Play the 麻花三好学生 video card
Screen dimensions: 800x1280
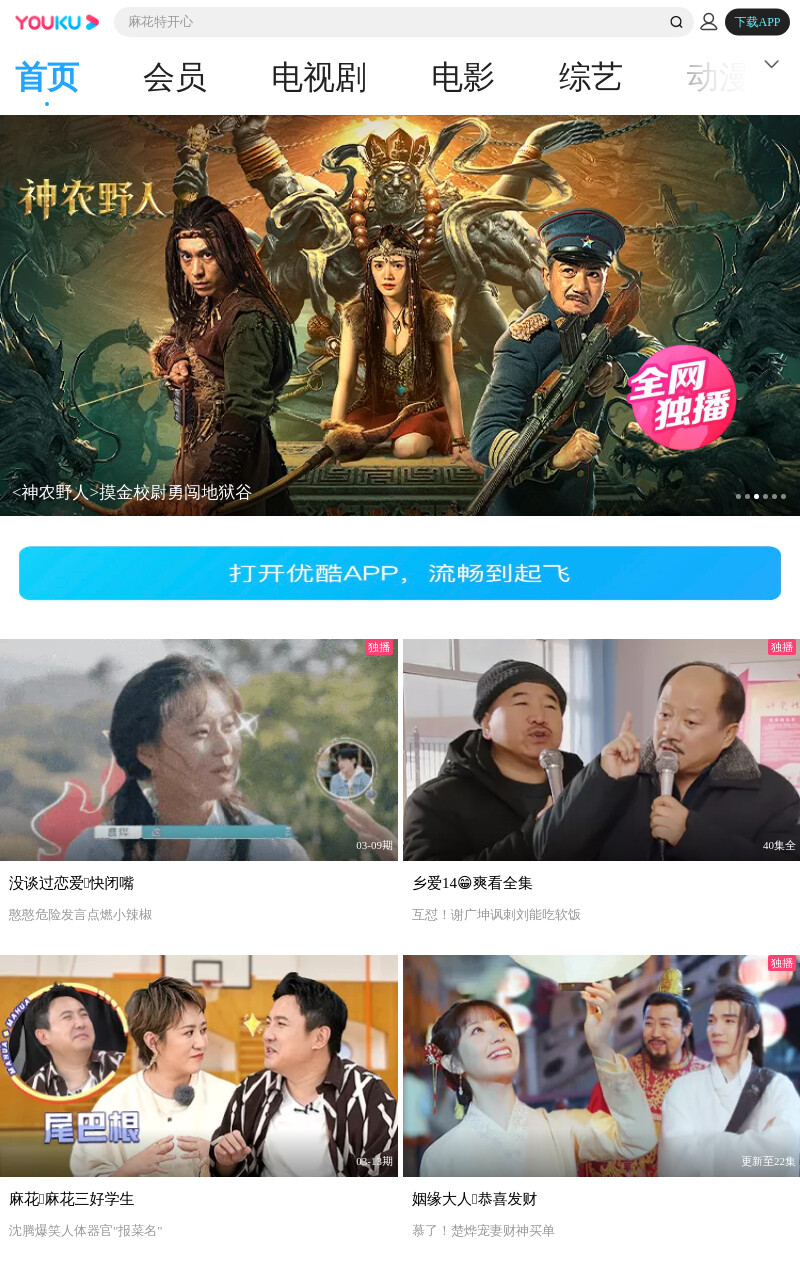tap(199, 1098)
